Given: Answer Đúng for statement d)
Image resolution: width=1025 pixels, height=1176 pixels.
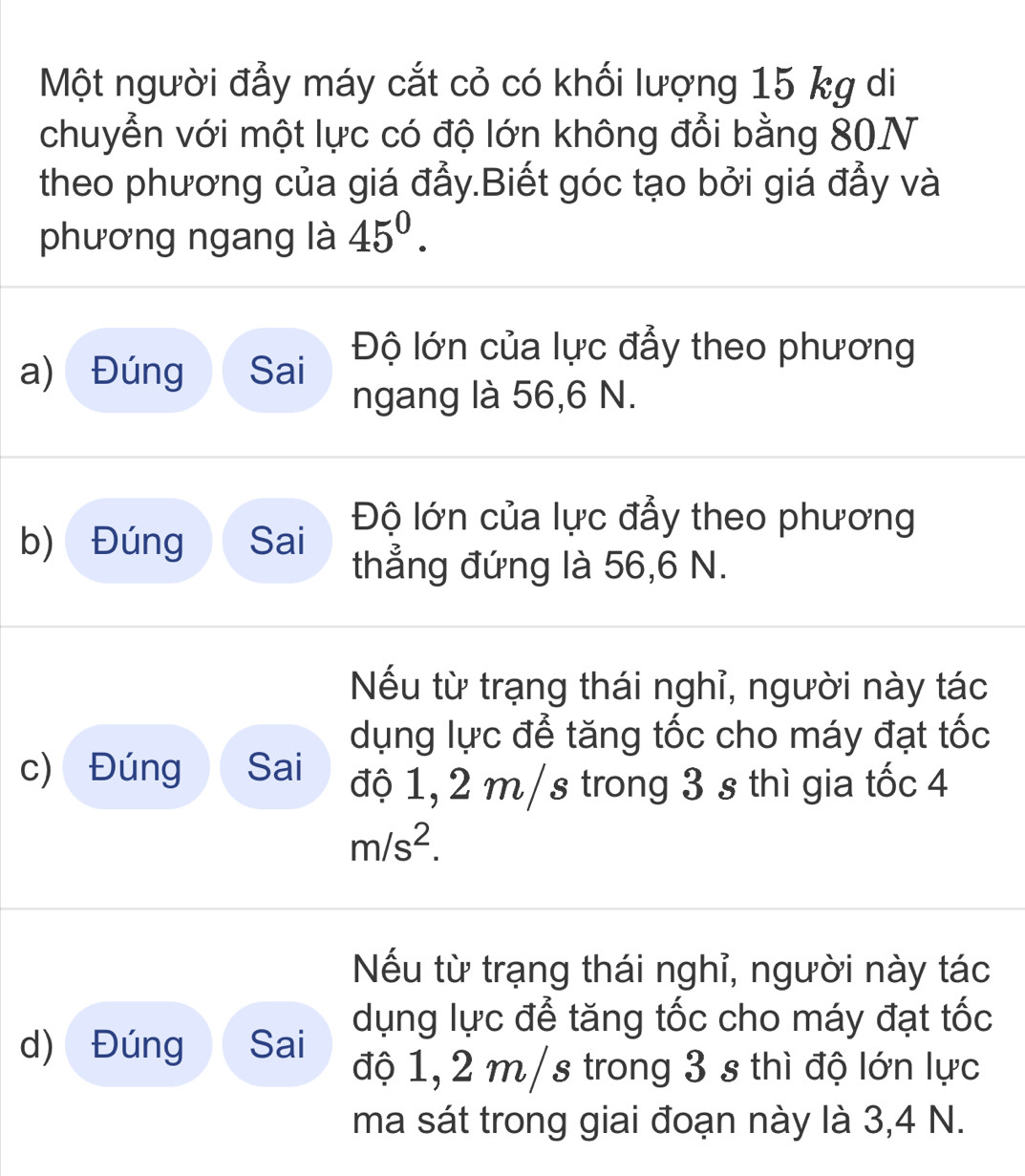Looking at the screenshot, I should (x=139, y=1044).
